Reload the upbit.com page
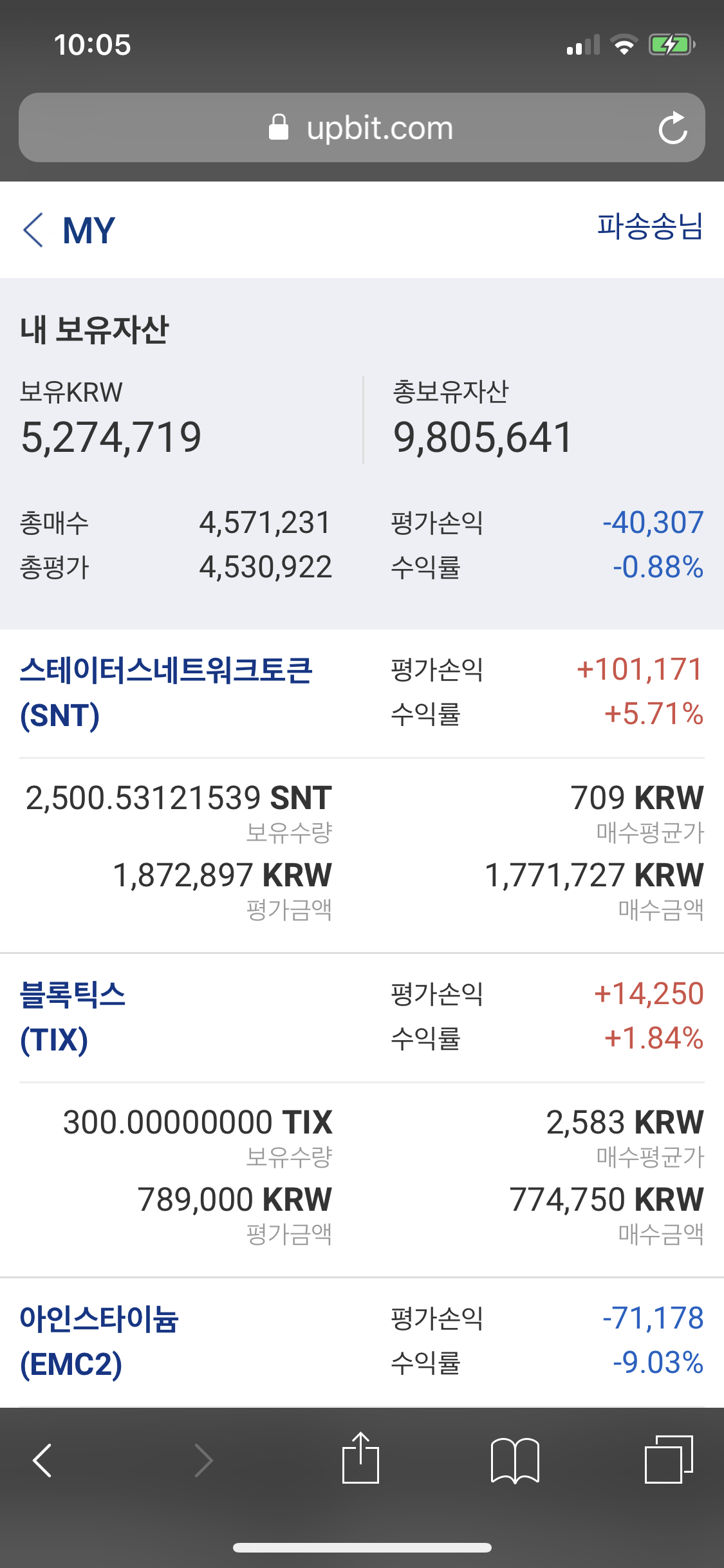724x1568 pixels. [673, 128]
